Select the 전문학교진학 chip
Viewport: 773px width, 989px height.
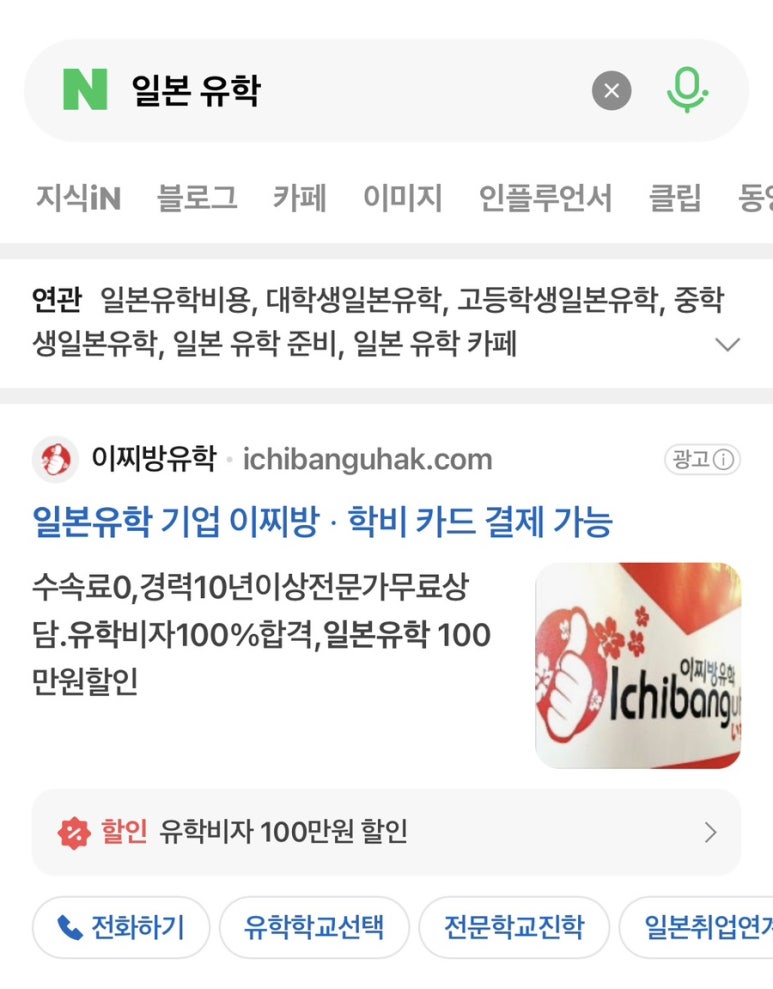(x=513, y=927)
